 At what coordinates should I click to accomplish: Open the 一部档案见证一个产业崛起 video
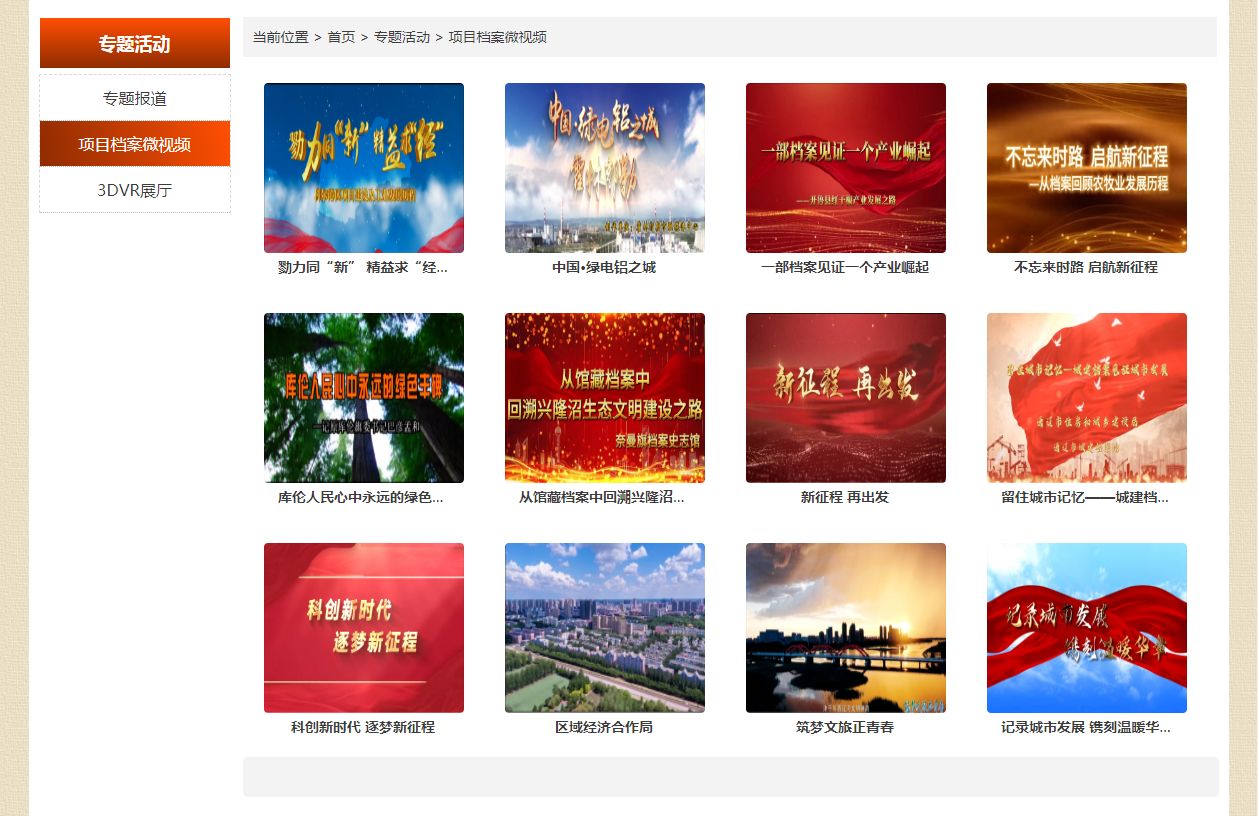(846, 168)
